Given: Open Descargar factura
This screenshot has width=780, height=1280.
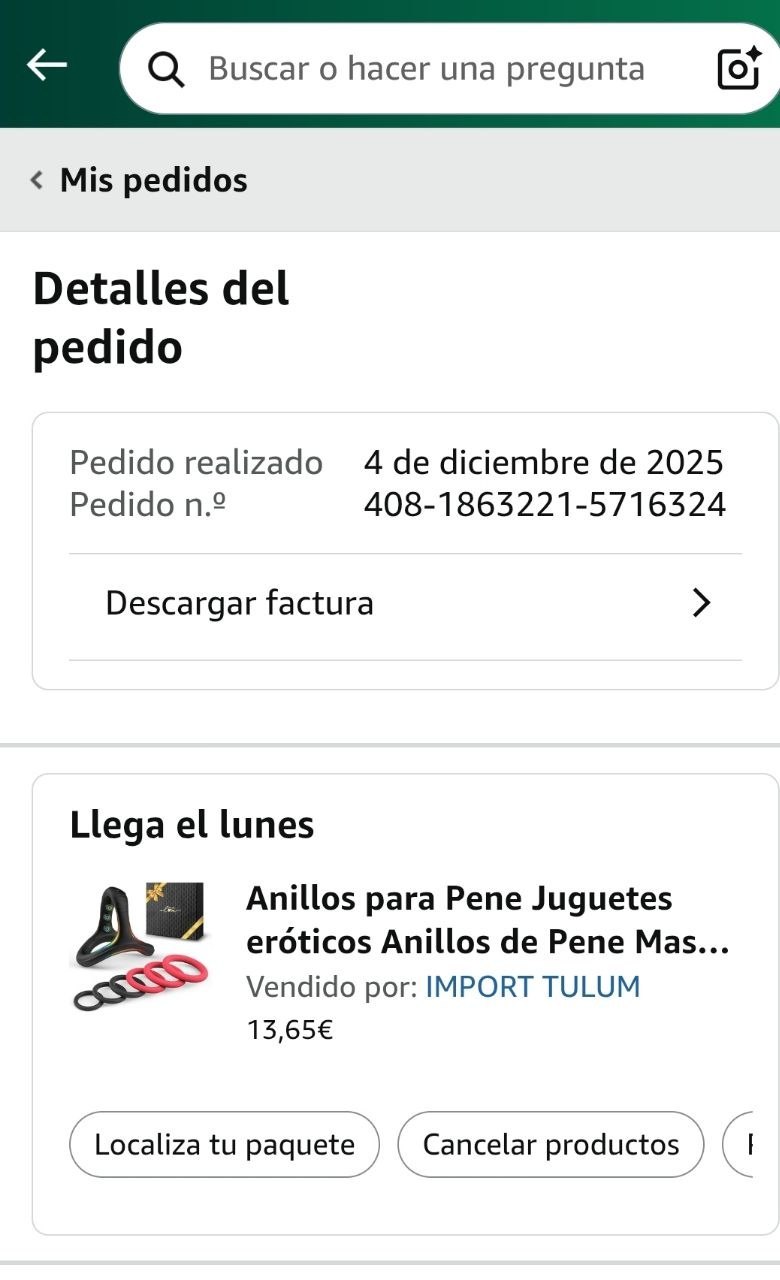Looking at the screenshot, I should coord(405,604).
